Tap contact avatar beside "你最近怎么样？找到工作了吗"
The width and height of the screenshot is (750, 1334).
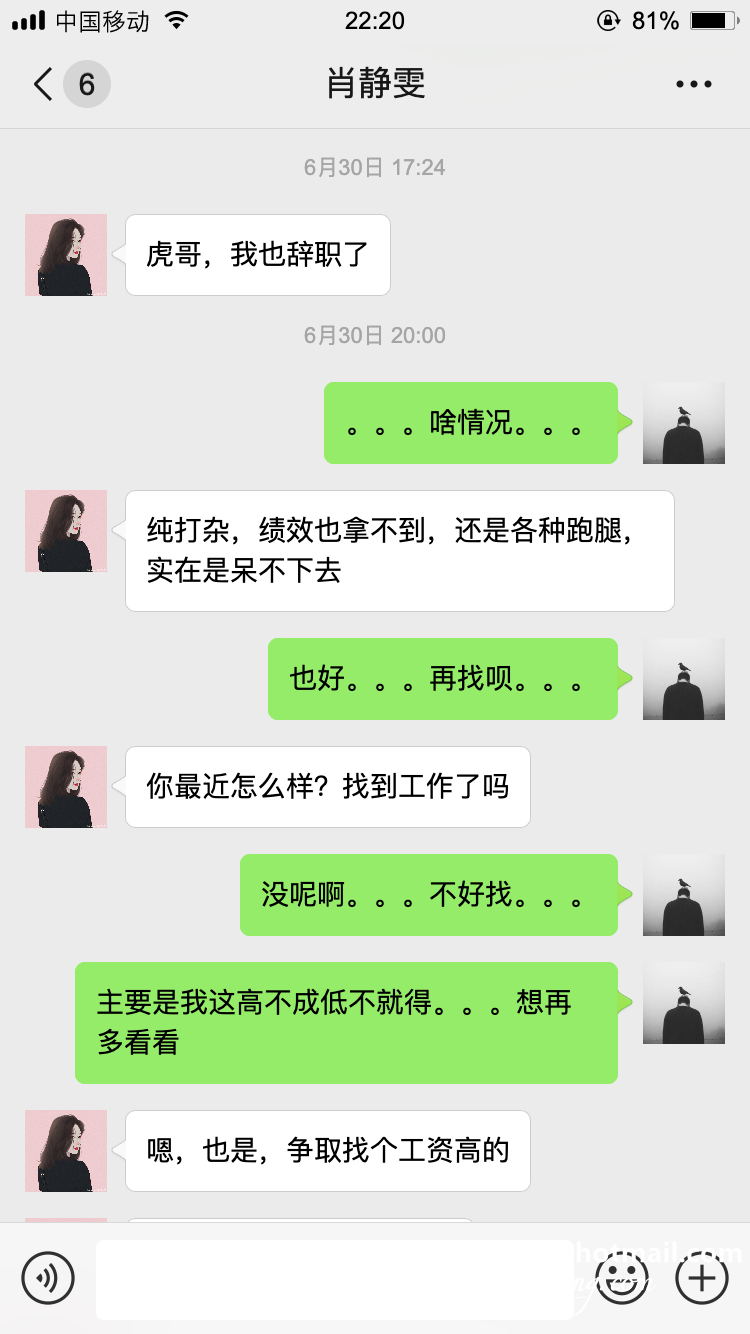click(66, 787)
